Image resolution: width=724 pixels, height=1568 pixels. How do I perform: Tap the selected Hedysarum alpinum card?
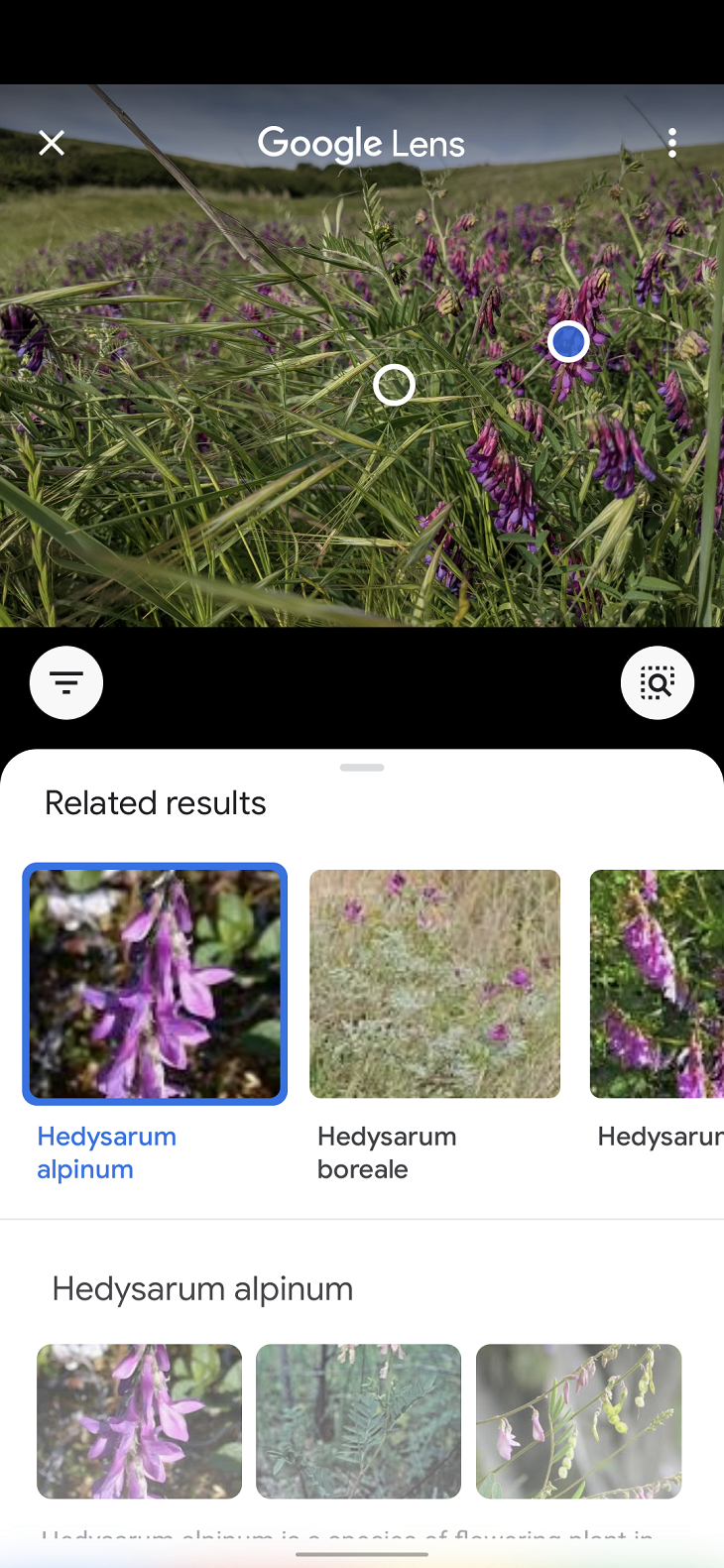(155, 983)
